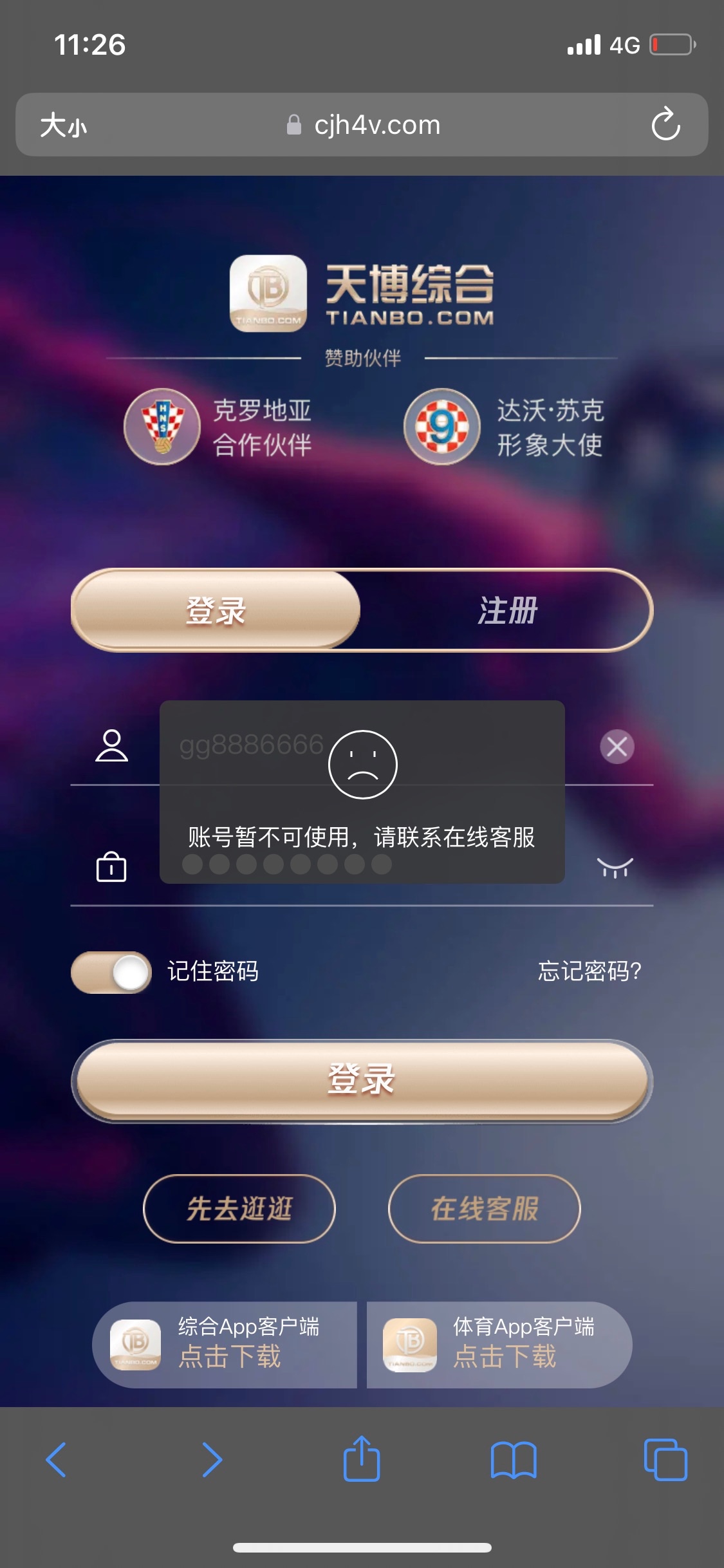This screenshot has width=724, height=1568.
Task: Contact 在线客服 support
Action: point(484,1208)
